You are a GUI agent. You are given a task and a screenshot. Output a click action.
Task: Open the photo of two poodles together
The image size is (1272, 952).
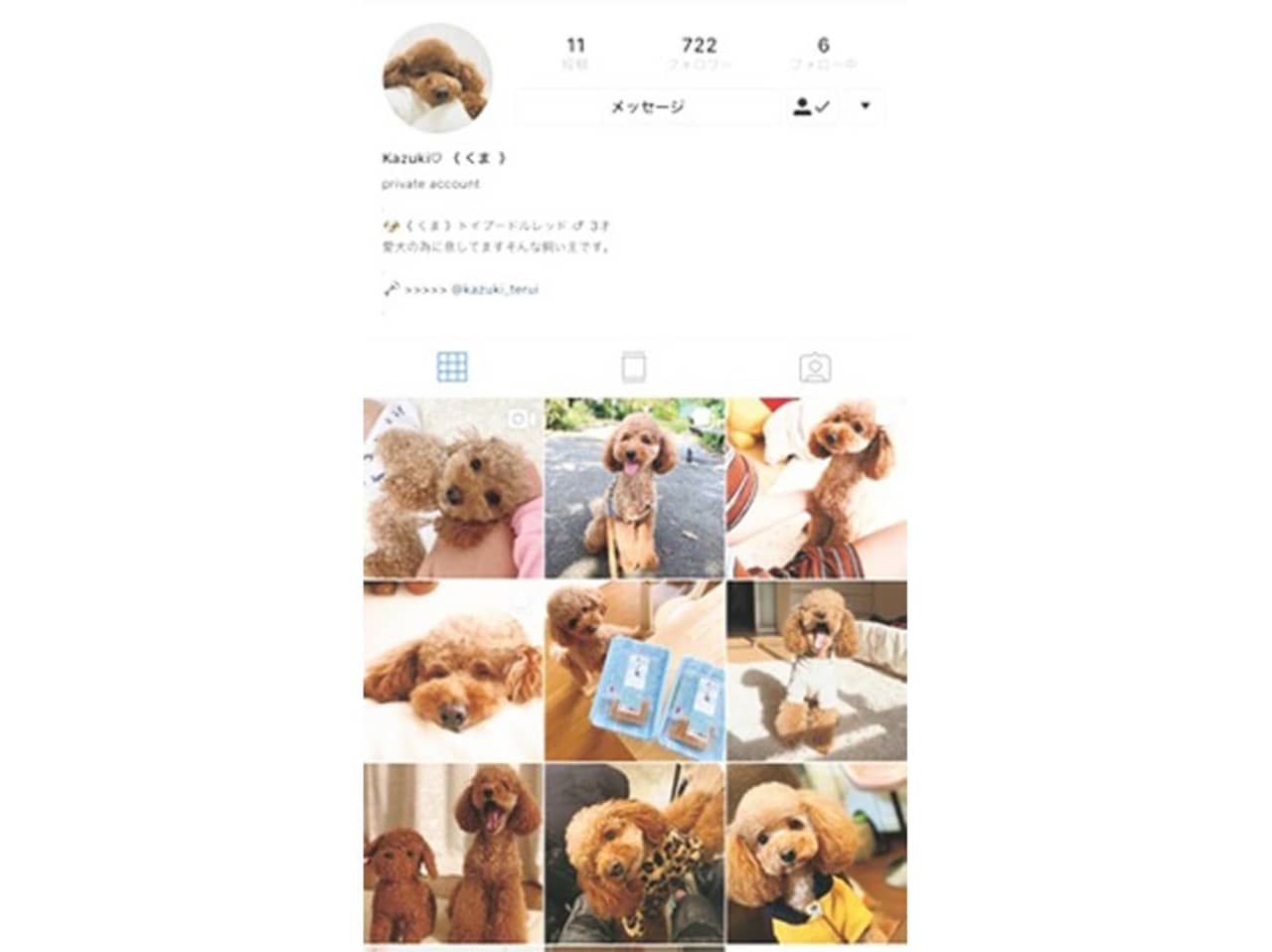[453, 853]
